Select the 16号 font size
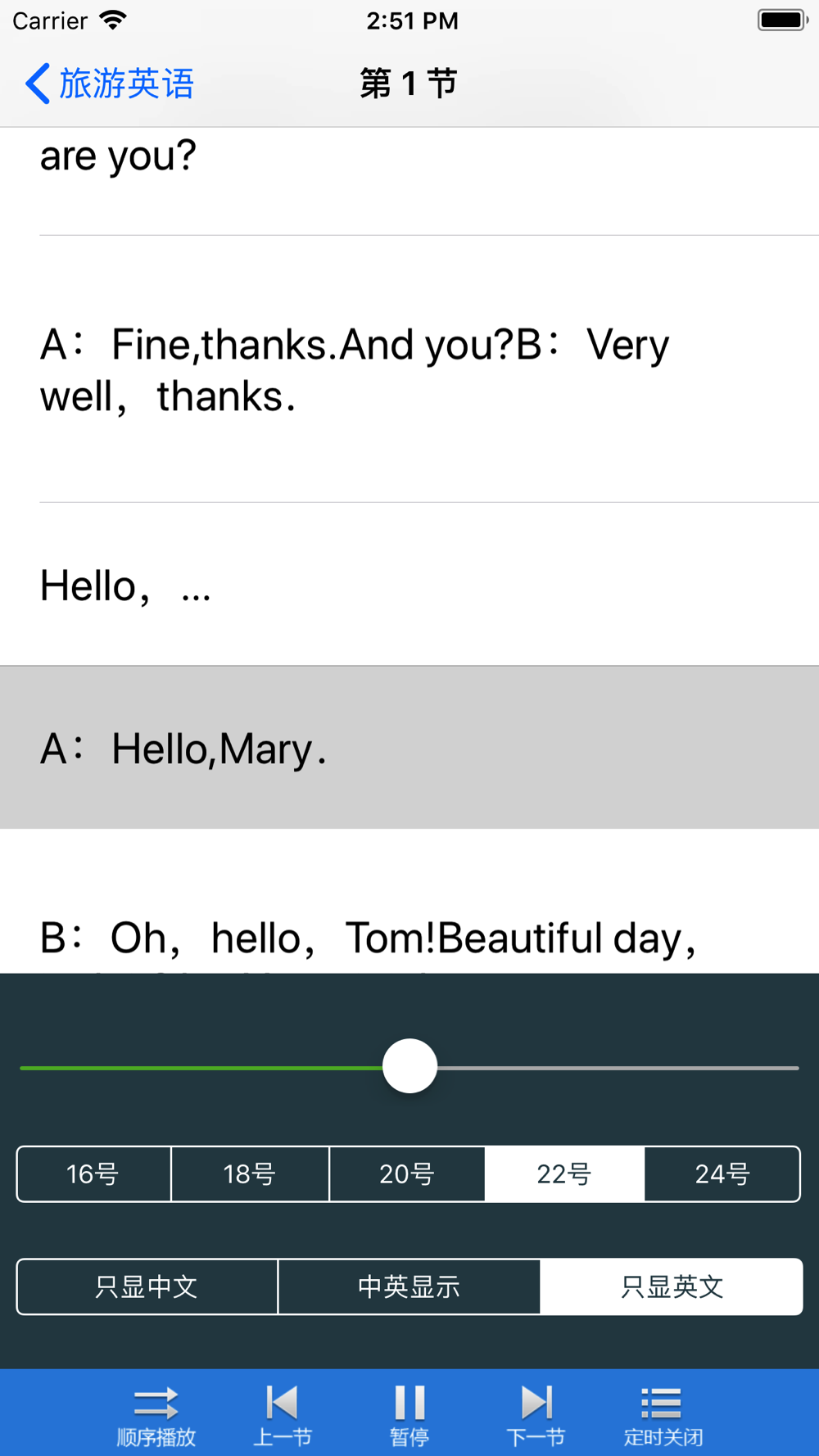The width and height of the screenshot is (819, 1456). tap(93, 1173)
